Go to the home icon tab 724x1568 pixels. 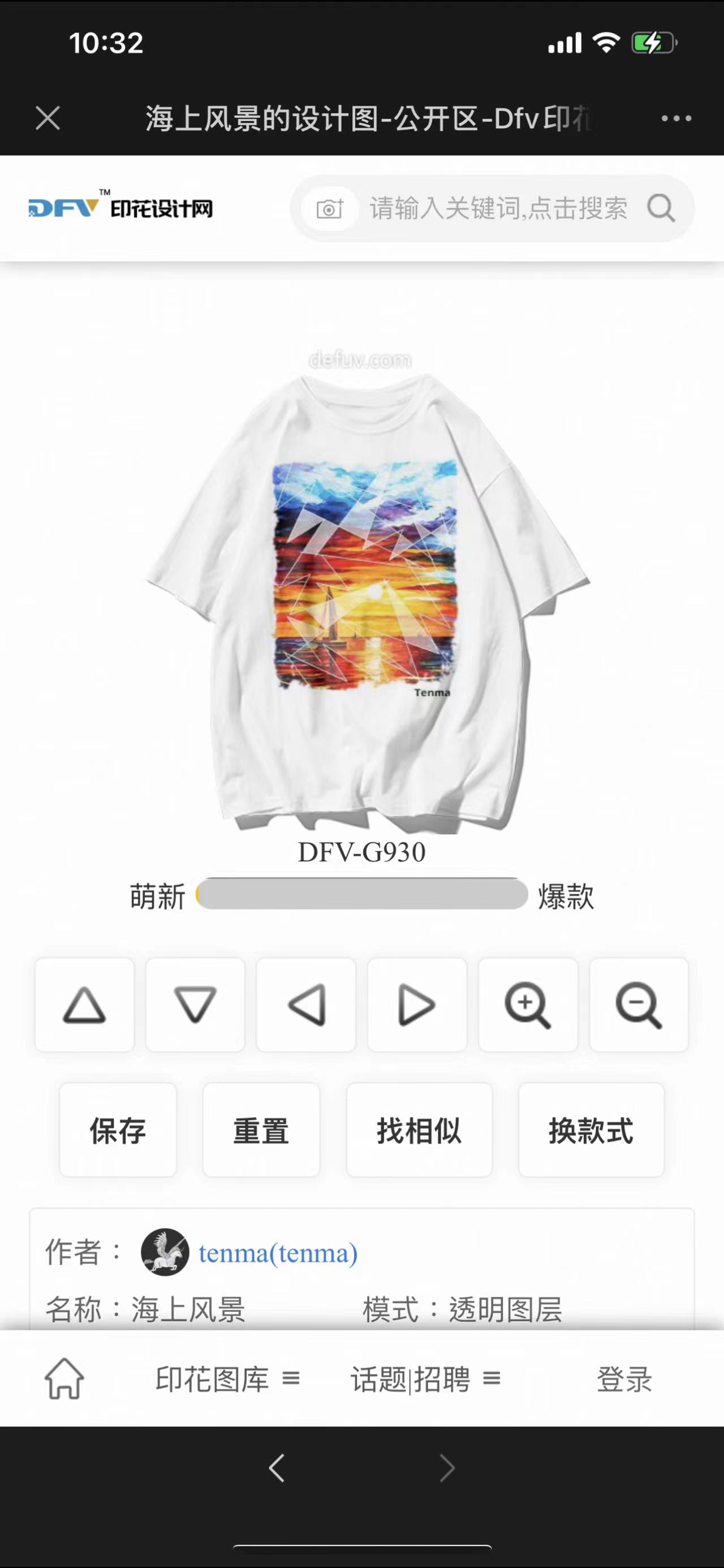[x=64, y=1379]
